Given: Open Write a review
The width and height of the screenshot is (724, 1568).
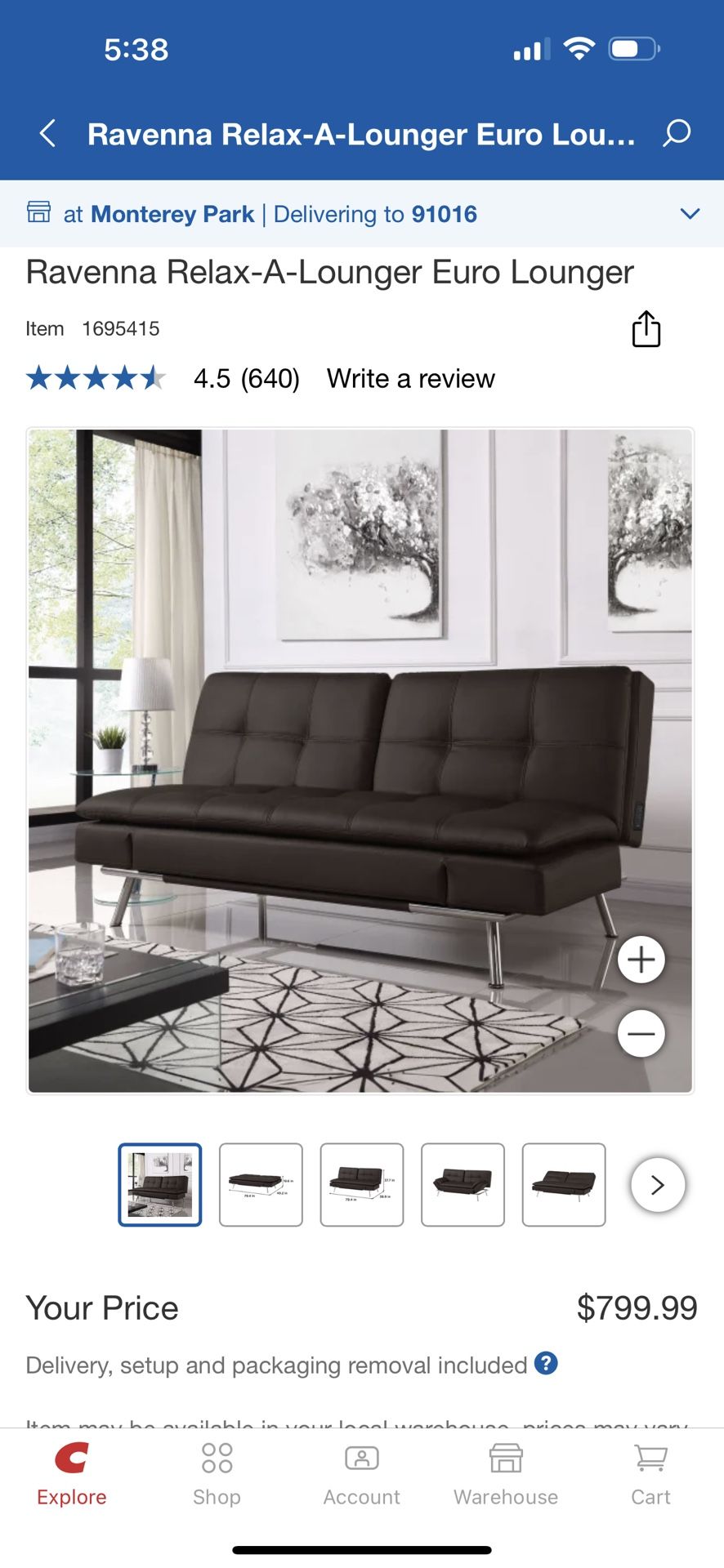Looking at the screenshot, I should click(x=410, y=379).
